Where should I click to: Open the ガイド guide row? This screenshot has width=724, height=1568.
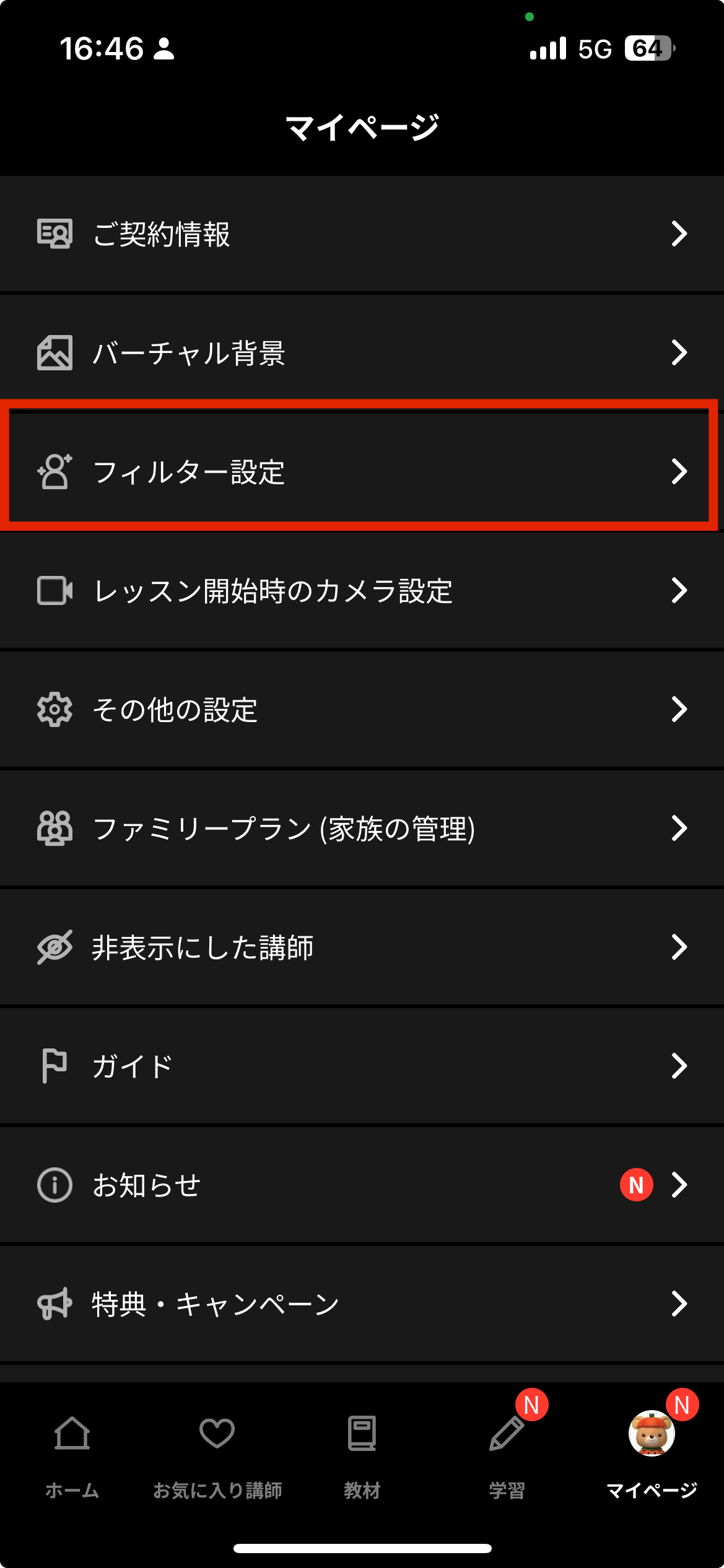[362, 1066]
